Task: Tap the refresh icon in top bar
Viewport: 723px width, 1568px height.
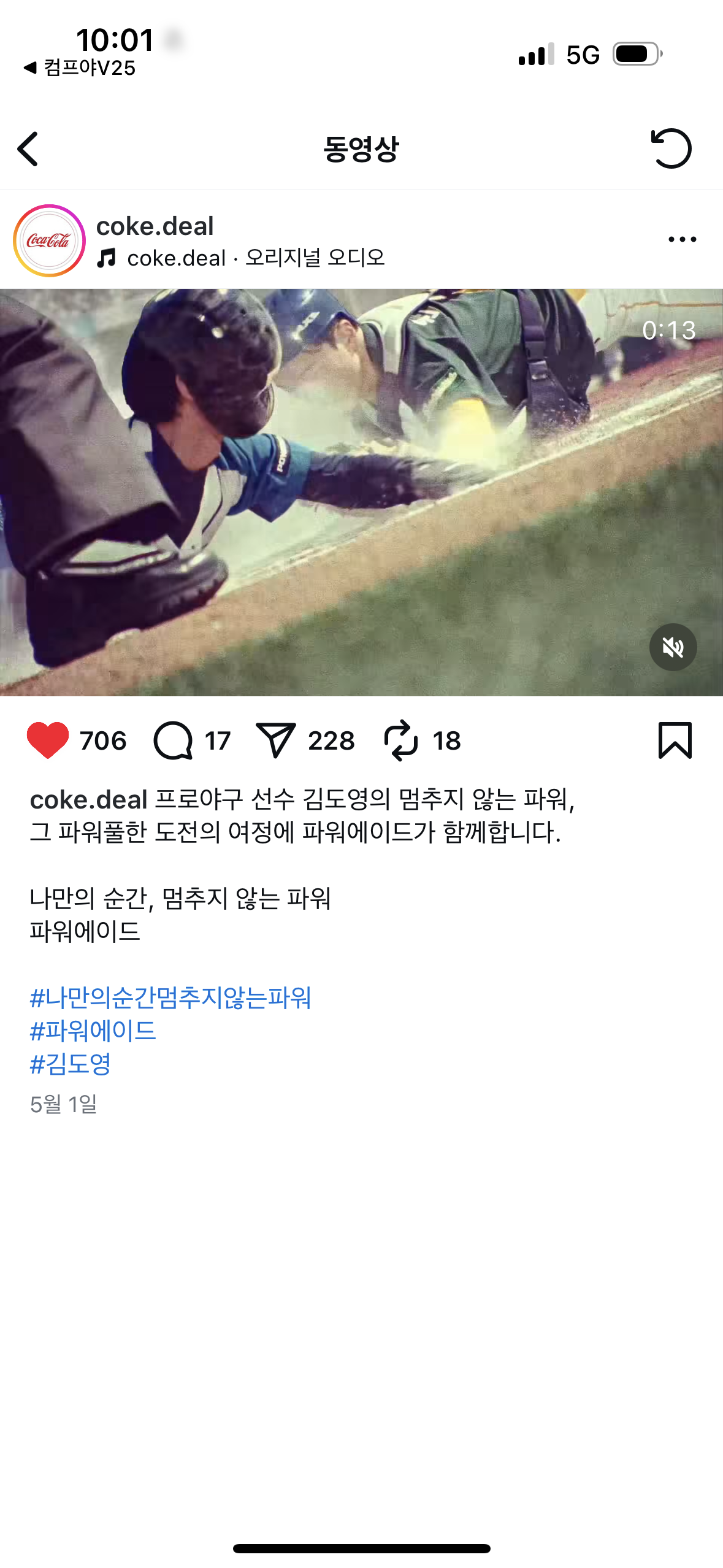Action: click(x=671, y=148)
